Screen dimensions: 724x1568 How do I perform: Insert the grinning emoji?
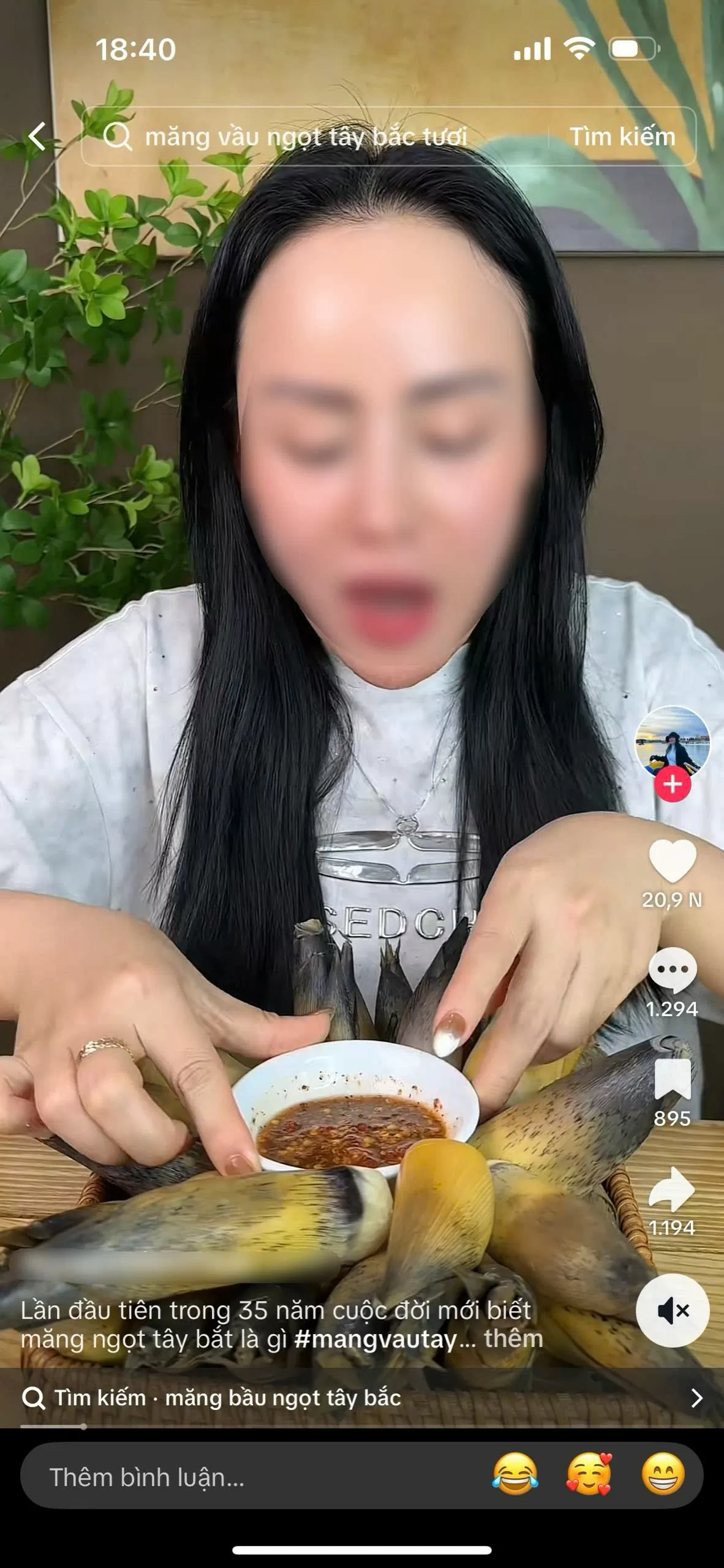click(x=663, y=1474)
